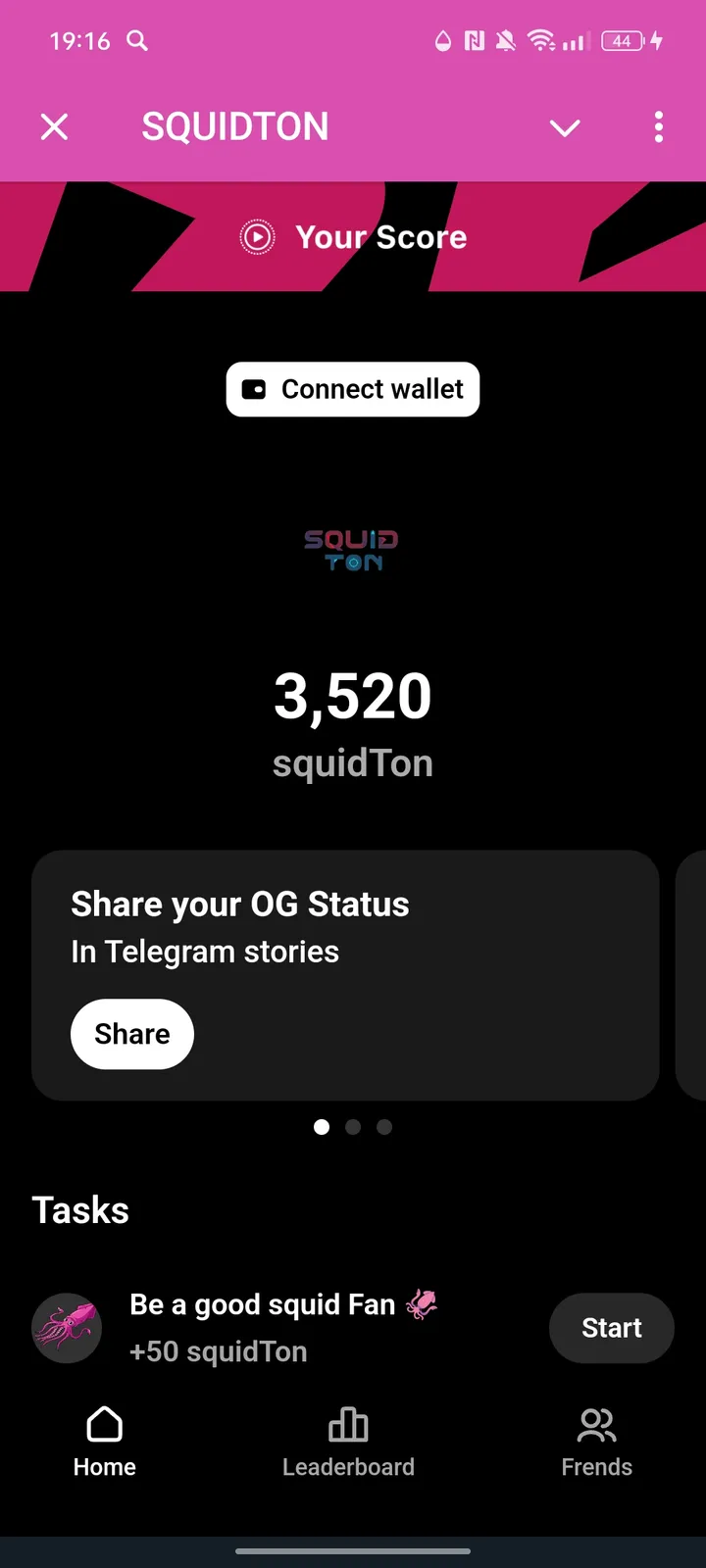The width and height of the screenshot is (706, 1568).
Task: Select the third carousel dot
Action: pos(383,1127)
